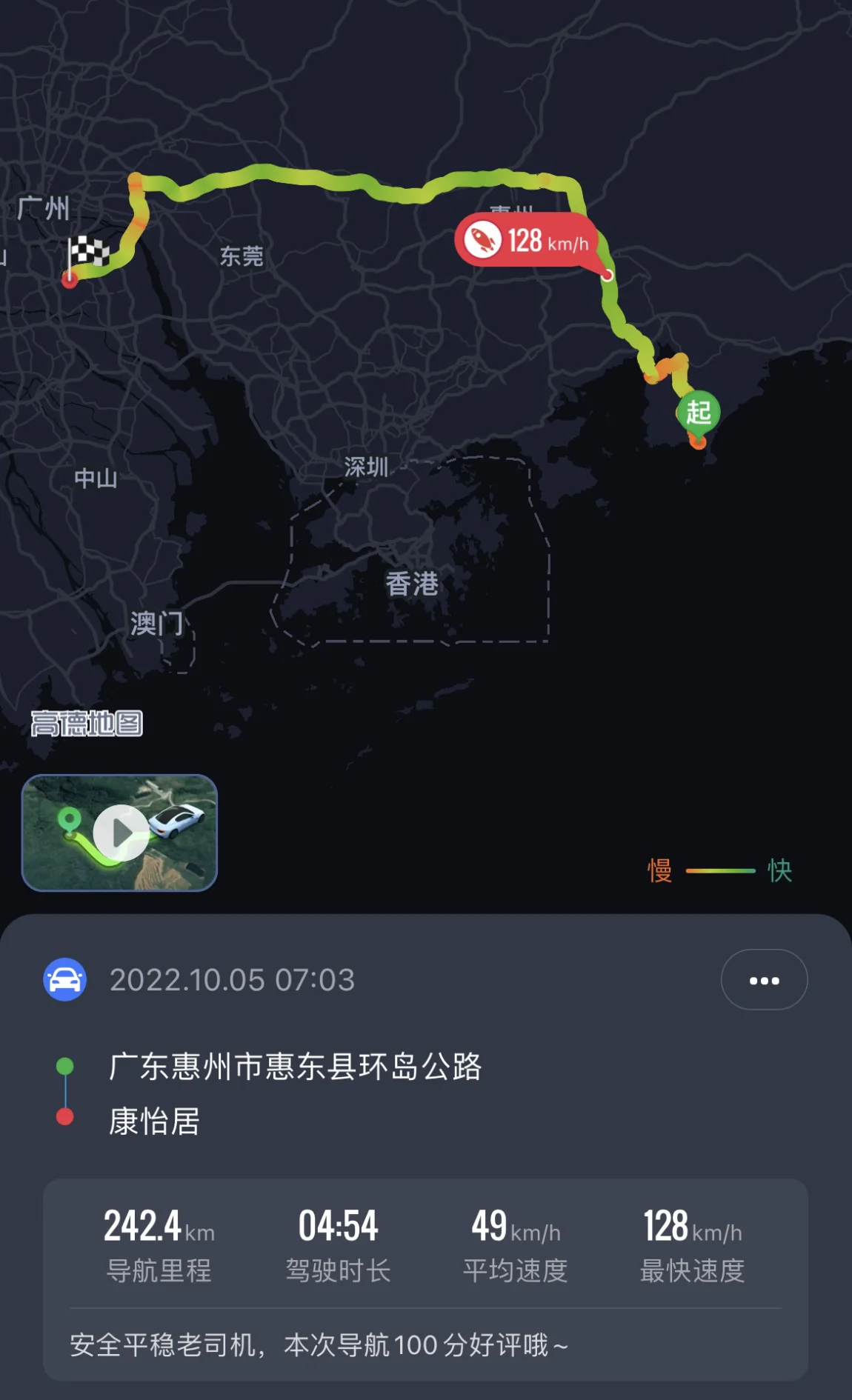Play the route replay video thumbnail

coord(119,833)
